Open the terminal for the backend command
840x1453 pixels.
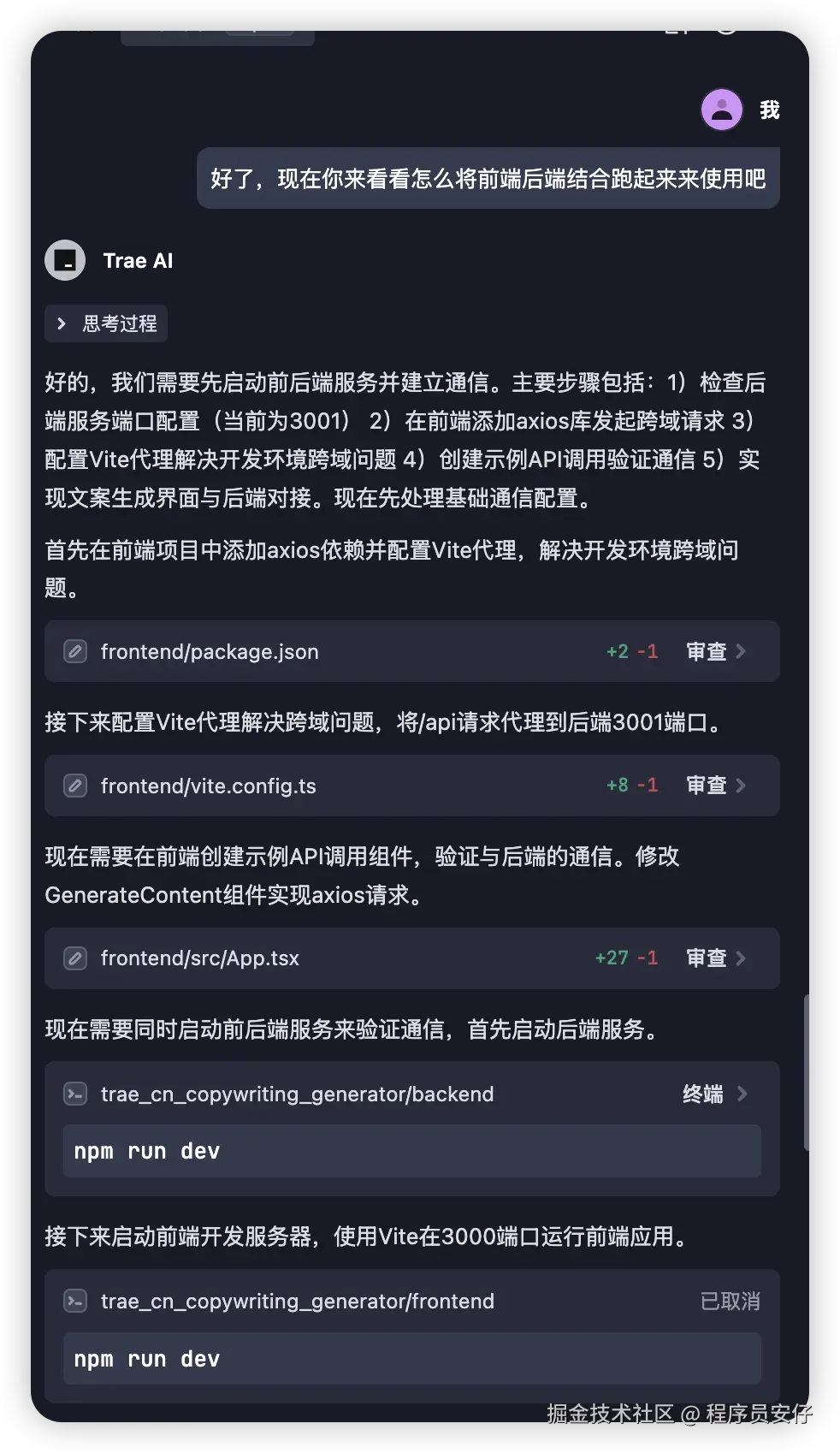(714, 1094)
